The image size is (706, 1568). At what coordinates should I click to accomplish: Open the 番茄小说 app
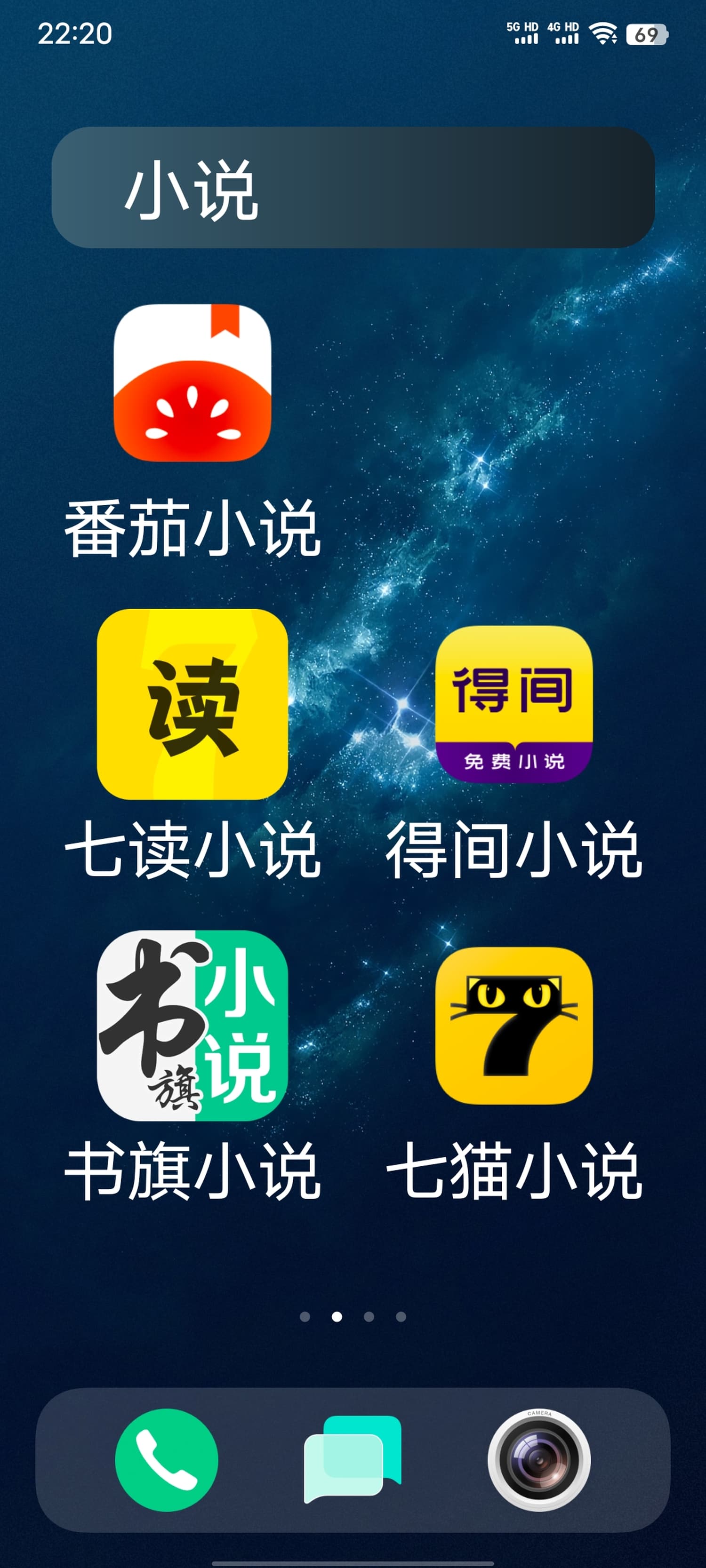tap(193, 383)
